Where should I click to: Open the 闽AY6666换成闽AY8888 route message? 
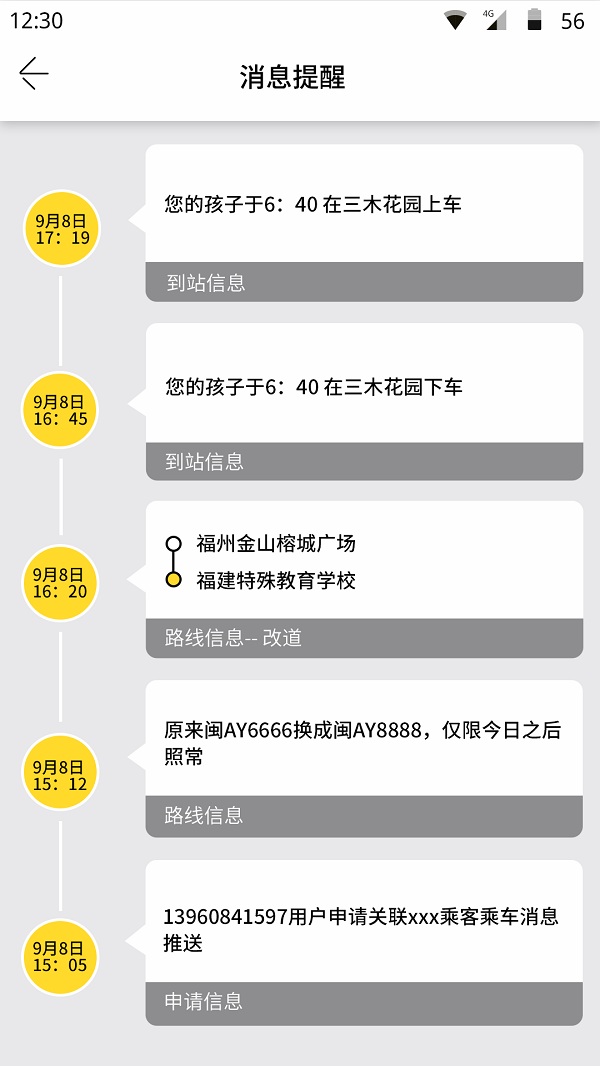pyautogui.click(x=364, y=757)
